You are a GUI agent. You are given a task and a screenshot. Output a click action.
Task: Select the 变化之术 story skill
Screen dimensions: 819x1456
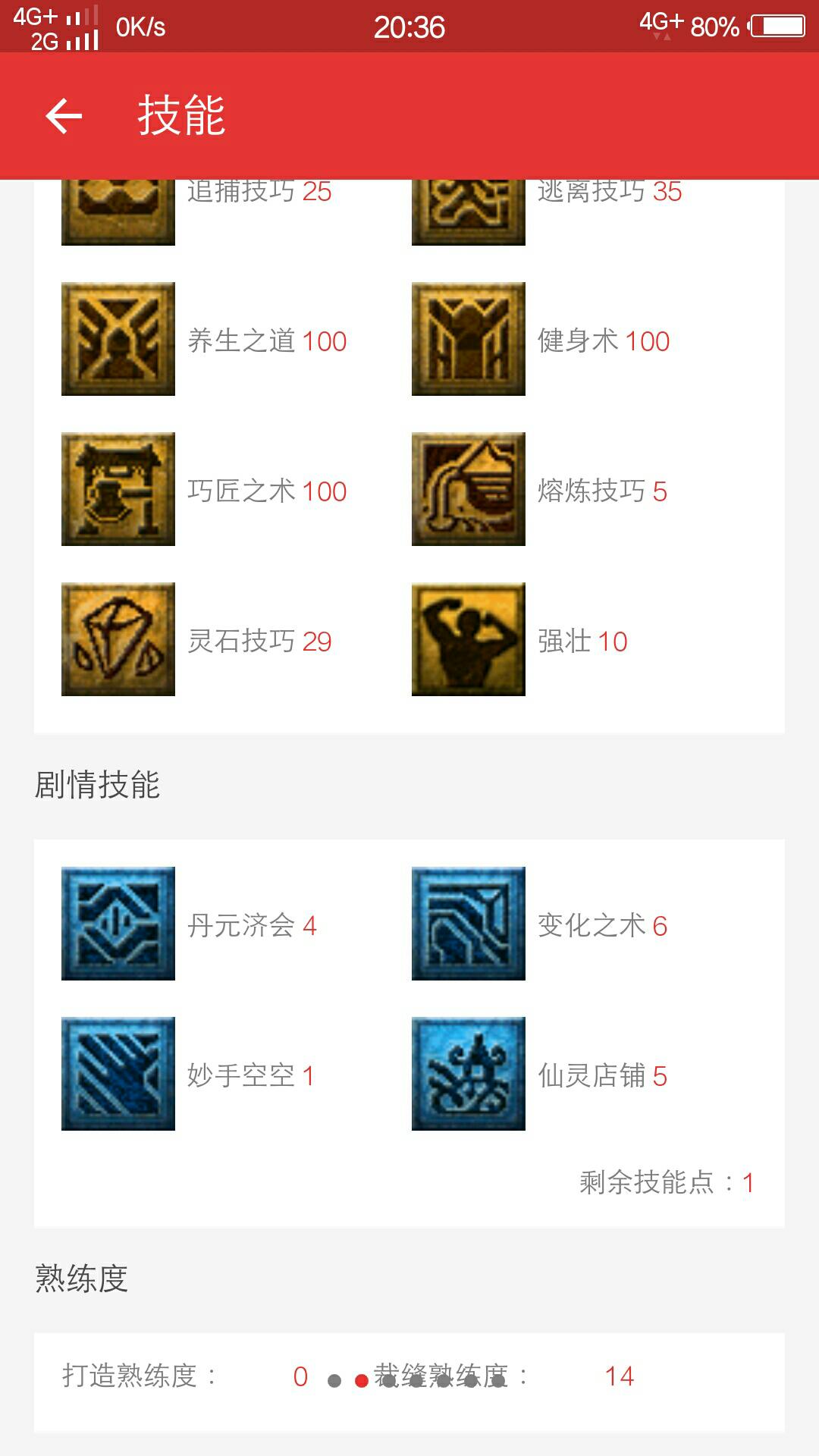[x=469, y=924]
